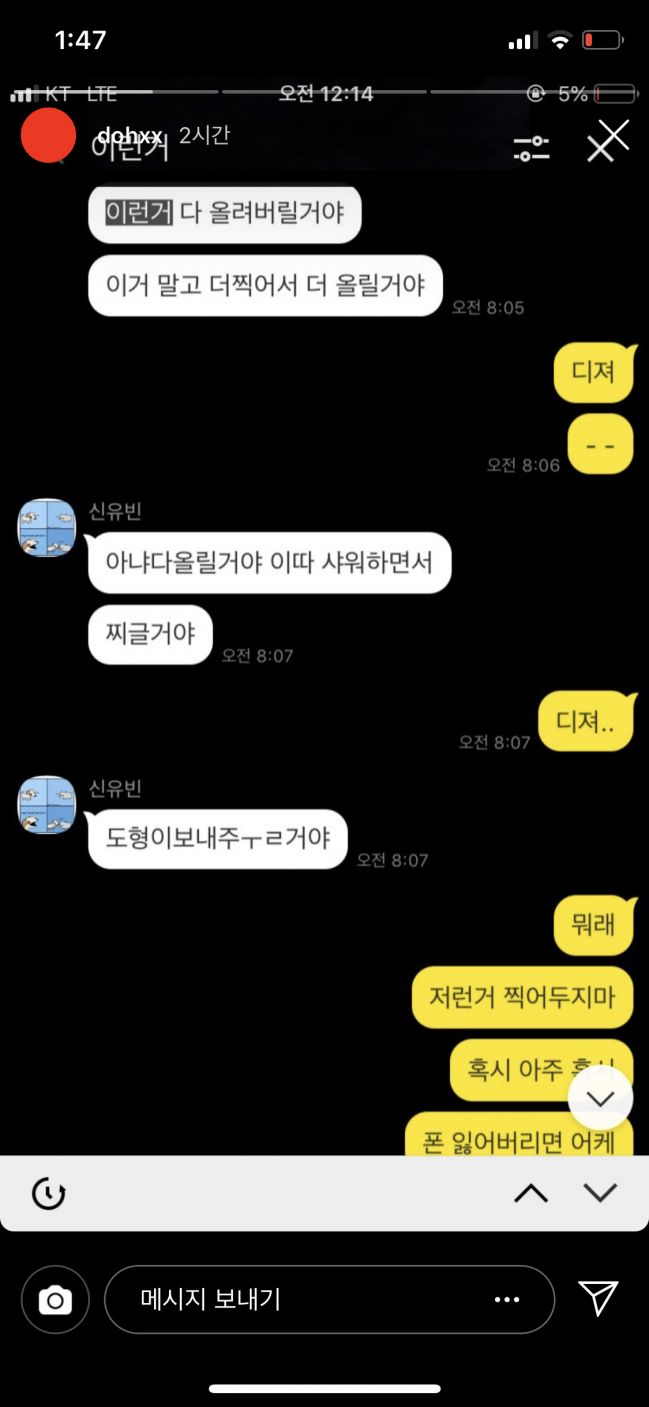Screen dimensions: 649x1407
Task: Share this story via paper plane
Action: pyautogui.click(x=598, y=1298)
